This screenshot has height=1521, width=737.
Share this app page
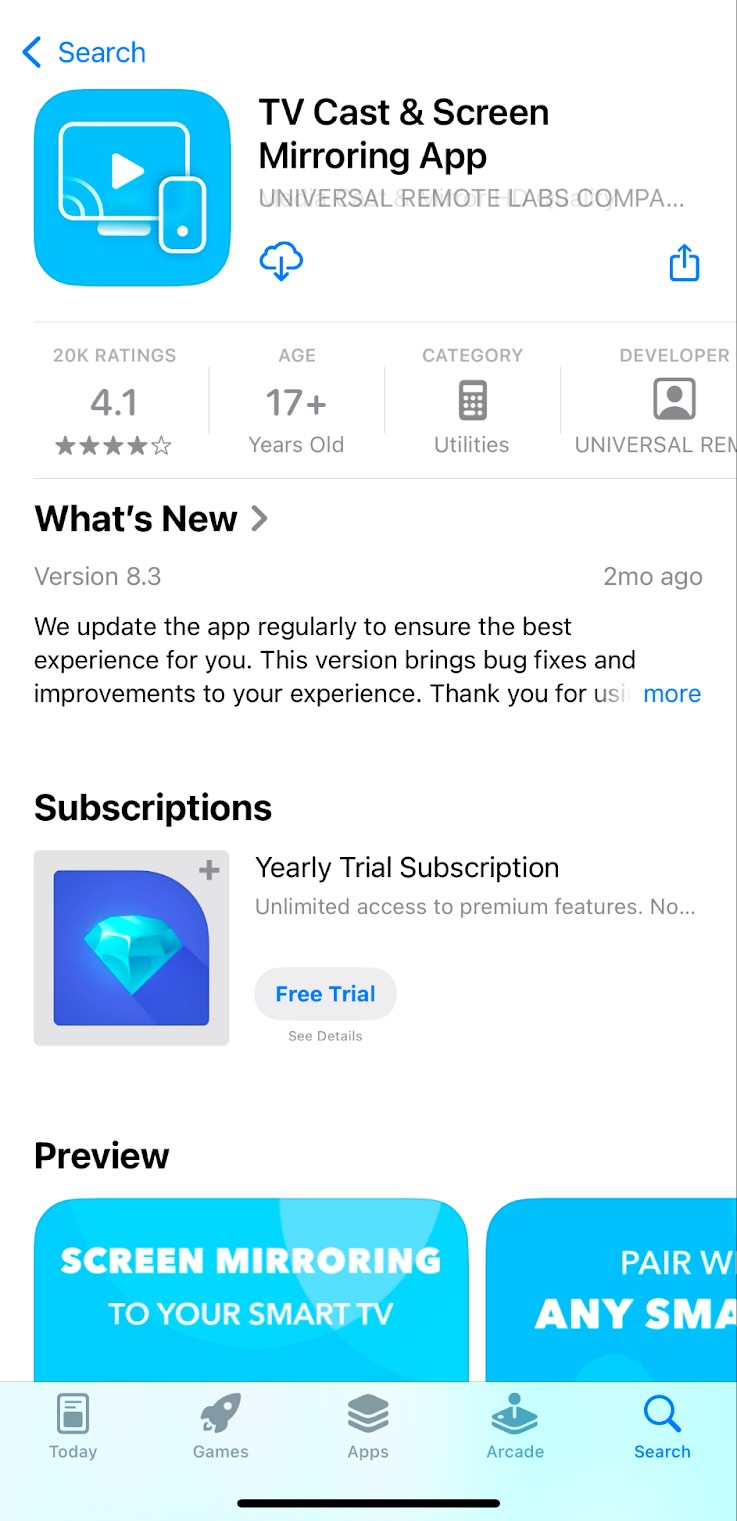684,262
